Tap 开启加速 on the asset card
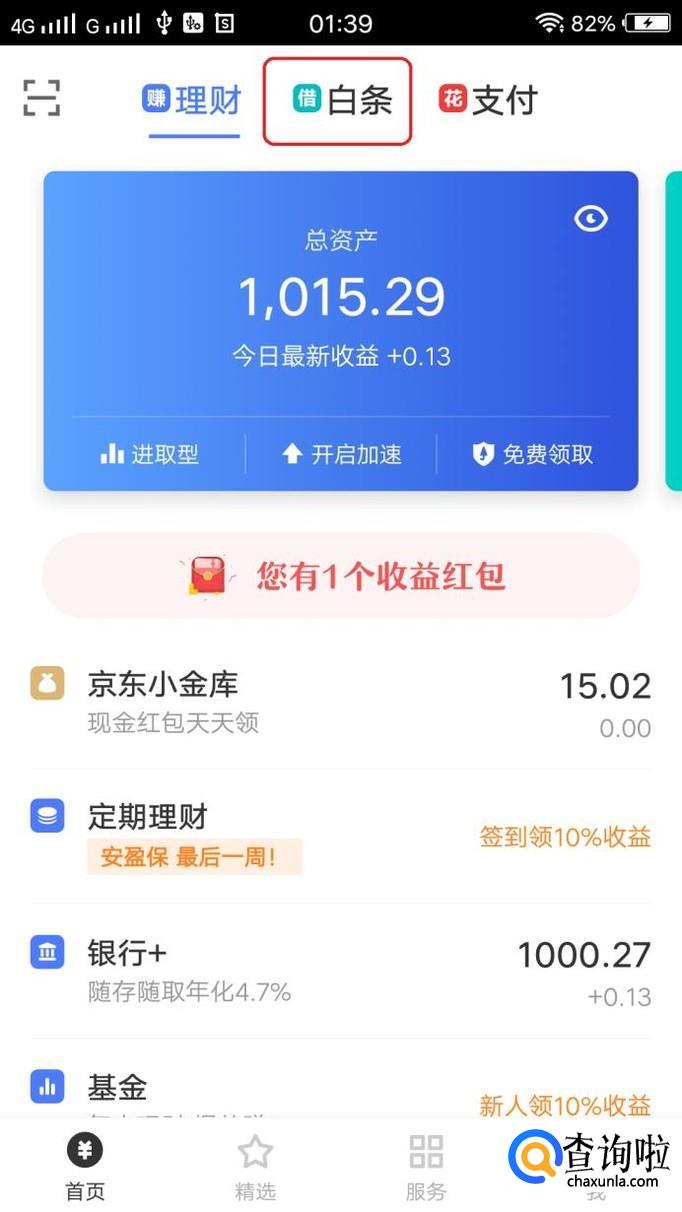This screenshot has width=682, height=1212. pos(342,455)
